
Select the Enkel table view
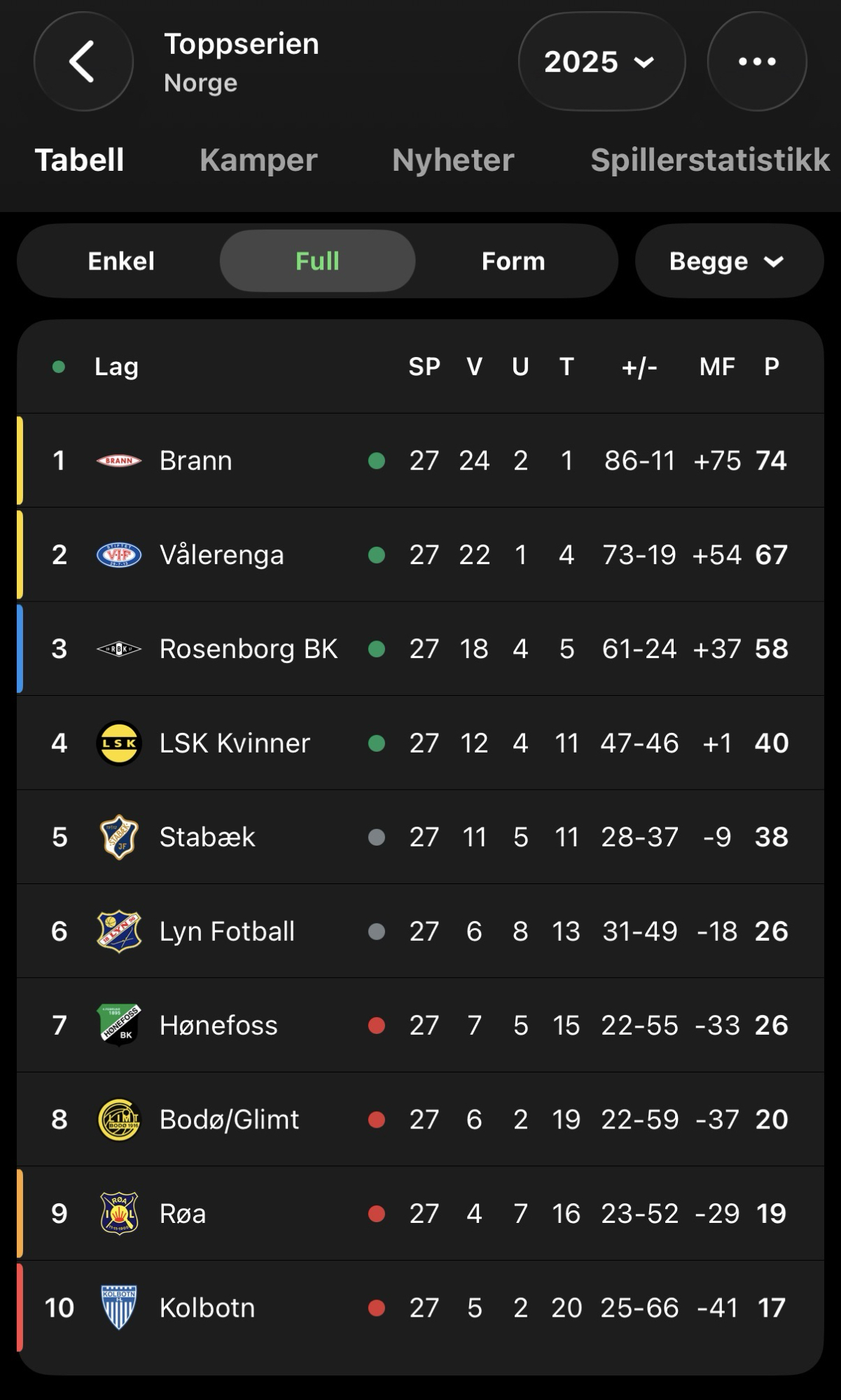(121, 261)
